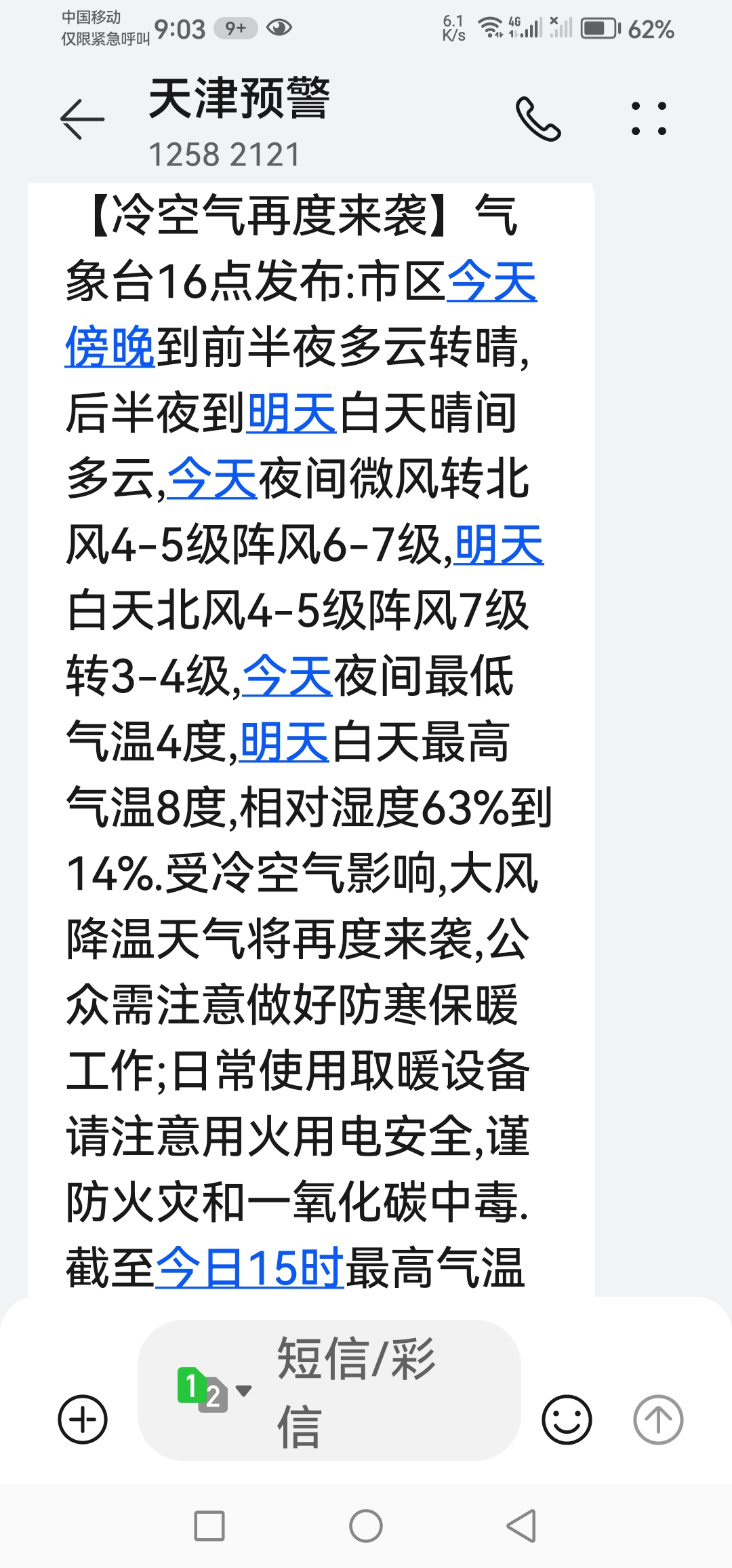Switch SIM card with the selector
This screenshot has height=1568, width=732.
(213, 1390)
